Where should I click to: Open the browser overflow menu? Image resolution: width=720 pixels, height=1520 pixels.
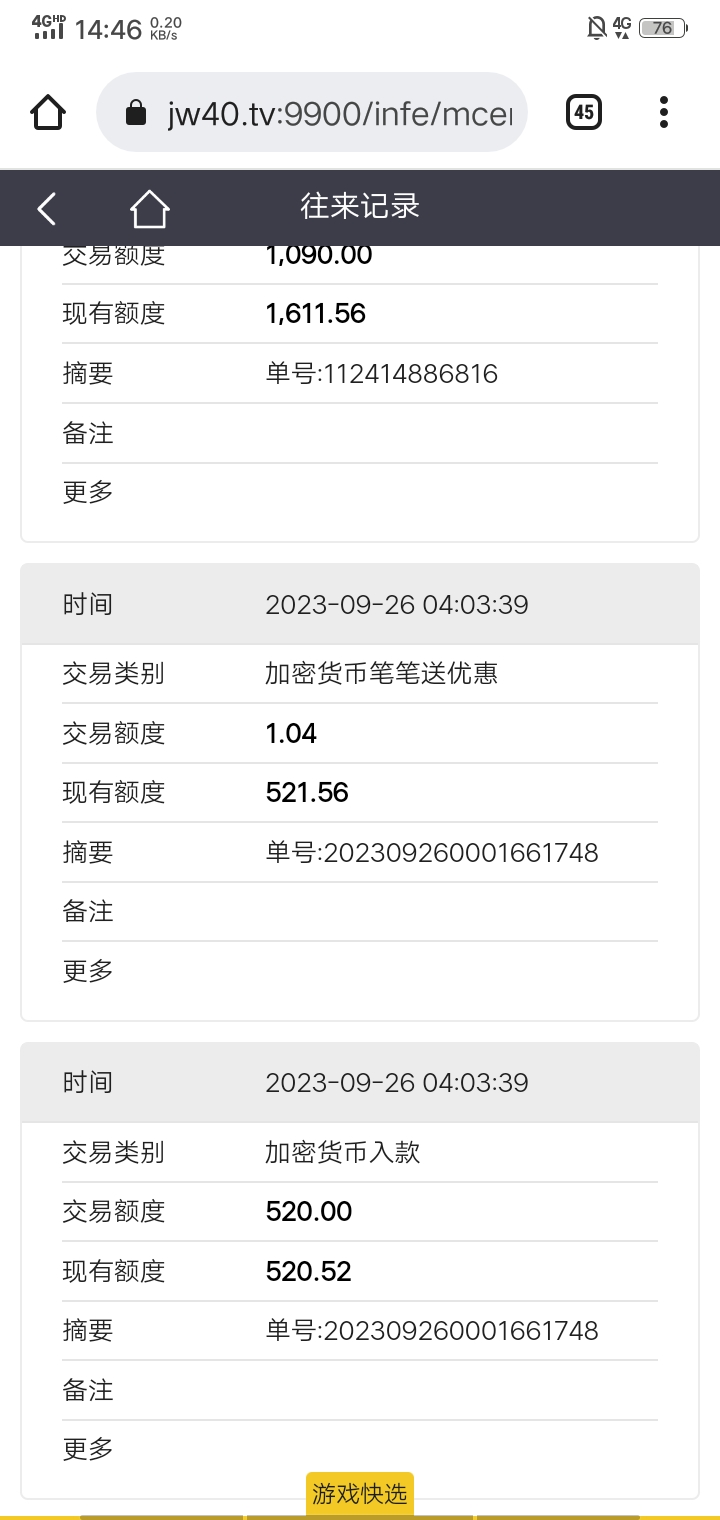663,112
